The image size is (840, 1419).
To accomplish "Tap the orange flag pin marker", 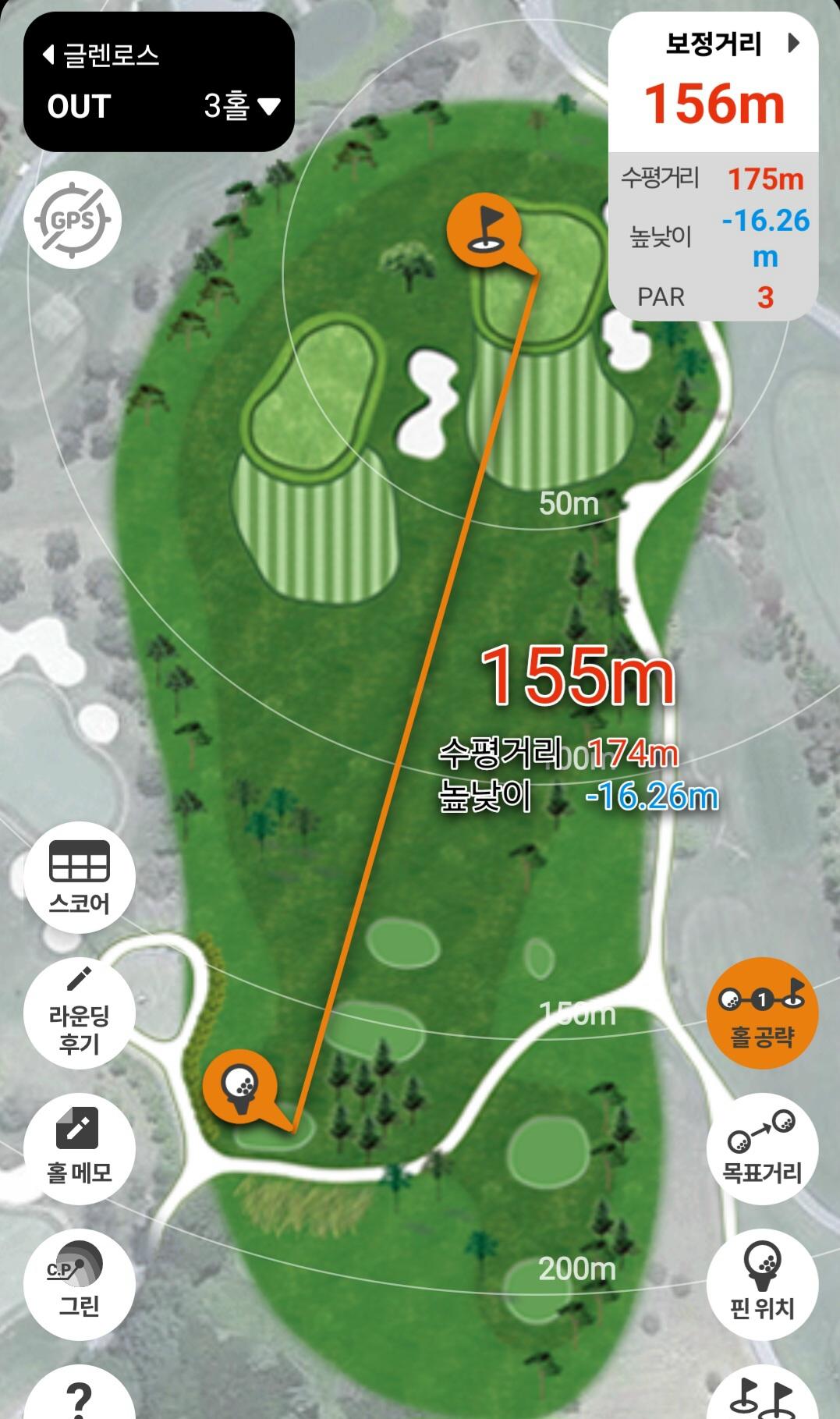I will tap(484, 229).
